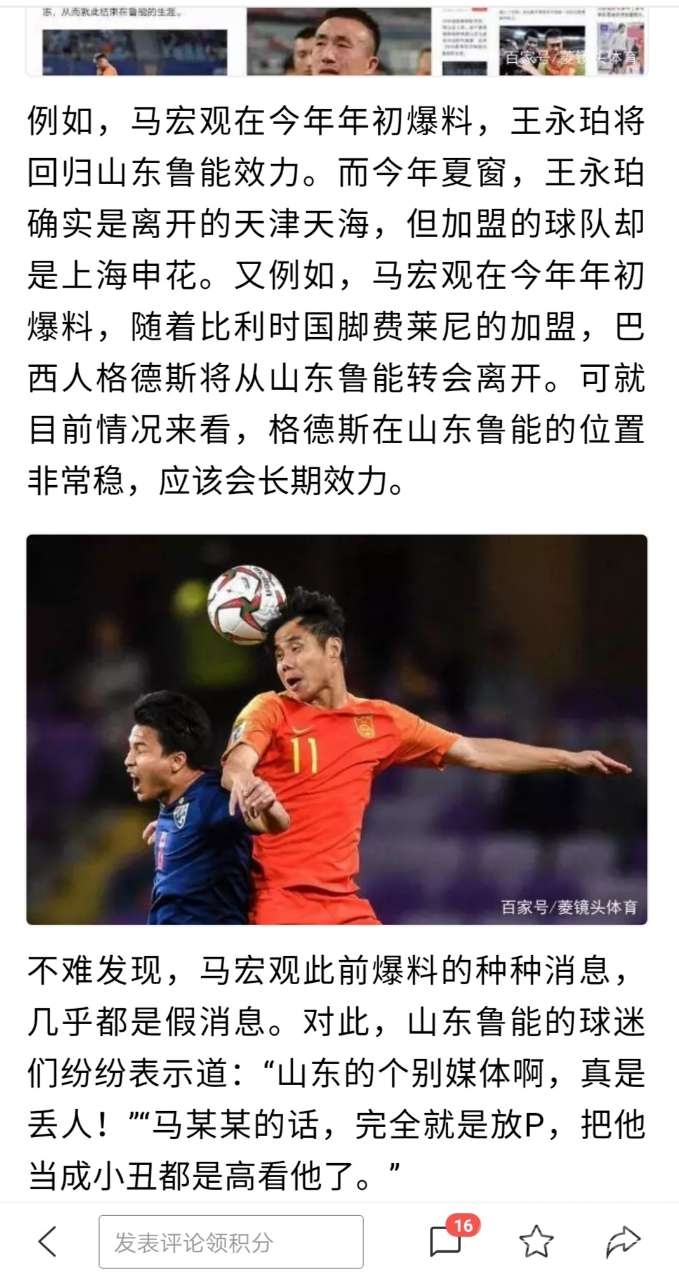Open the football header photo with player 11
The image size is (679, 1280).
pos(337,729)
